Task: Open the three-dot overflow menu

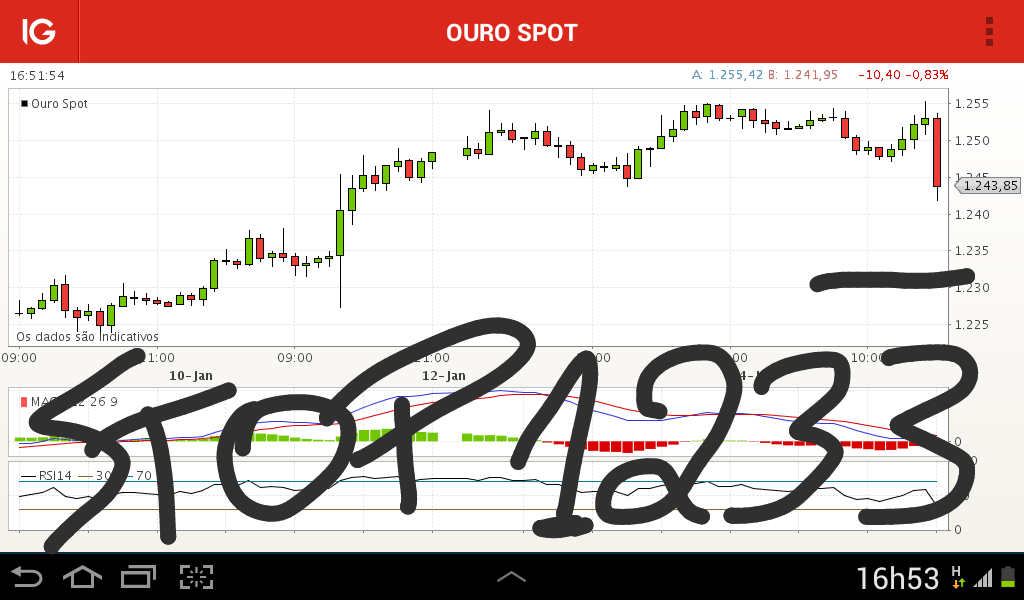Action: (x=989, y=31)
